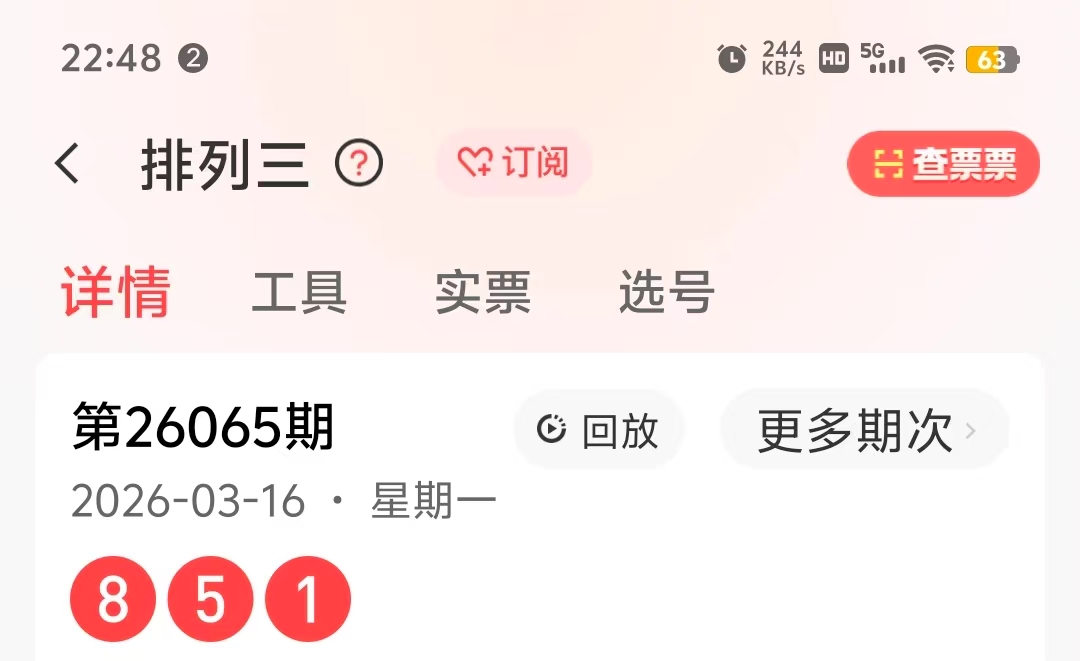
Task: Switch to the 工具 tab
Action: tap(299, 293)
